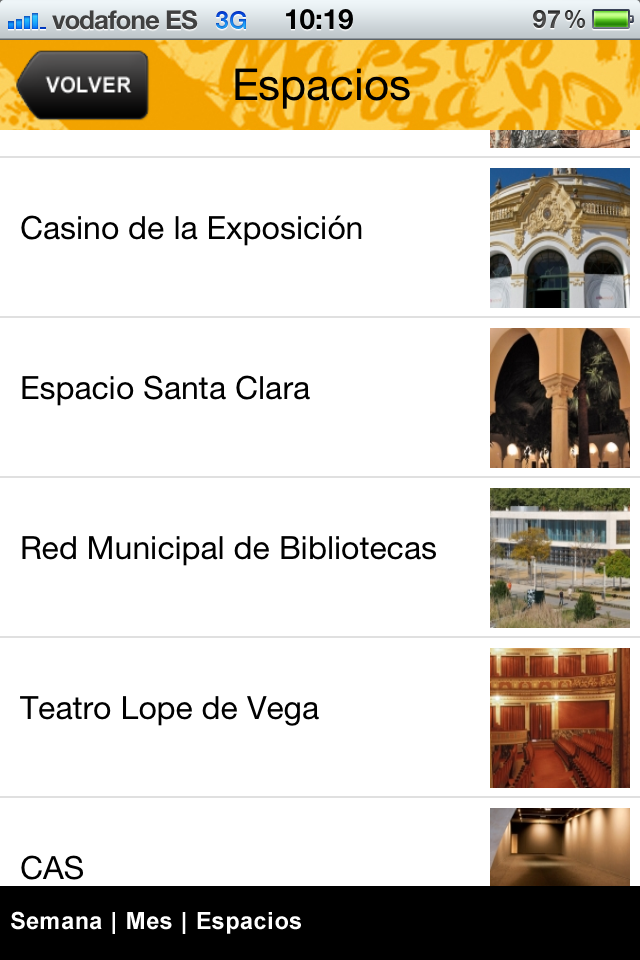Open Casino de la Exposición
This screenshot has width=640, height=960.
coord(191,229)
